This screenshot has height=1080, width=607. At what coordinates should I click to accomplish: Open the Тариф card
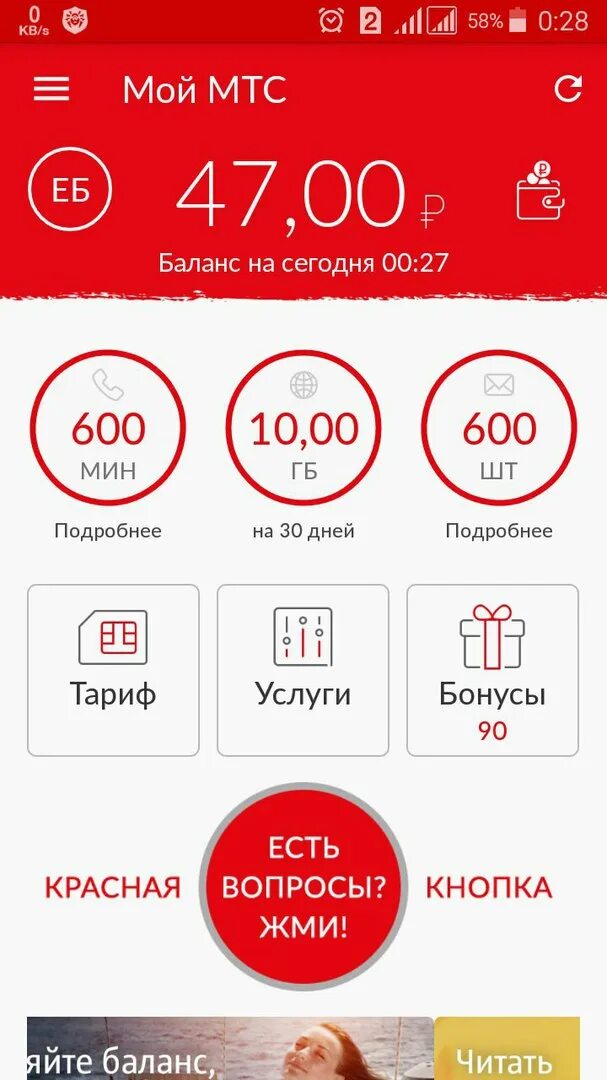pyautogui.click(x=113, y=670)
